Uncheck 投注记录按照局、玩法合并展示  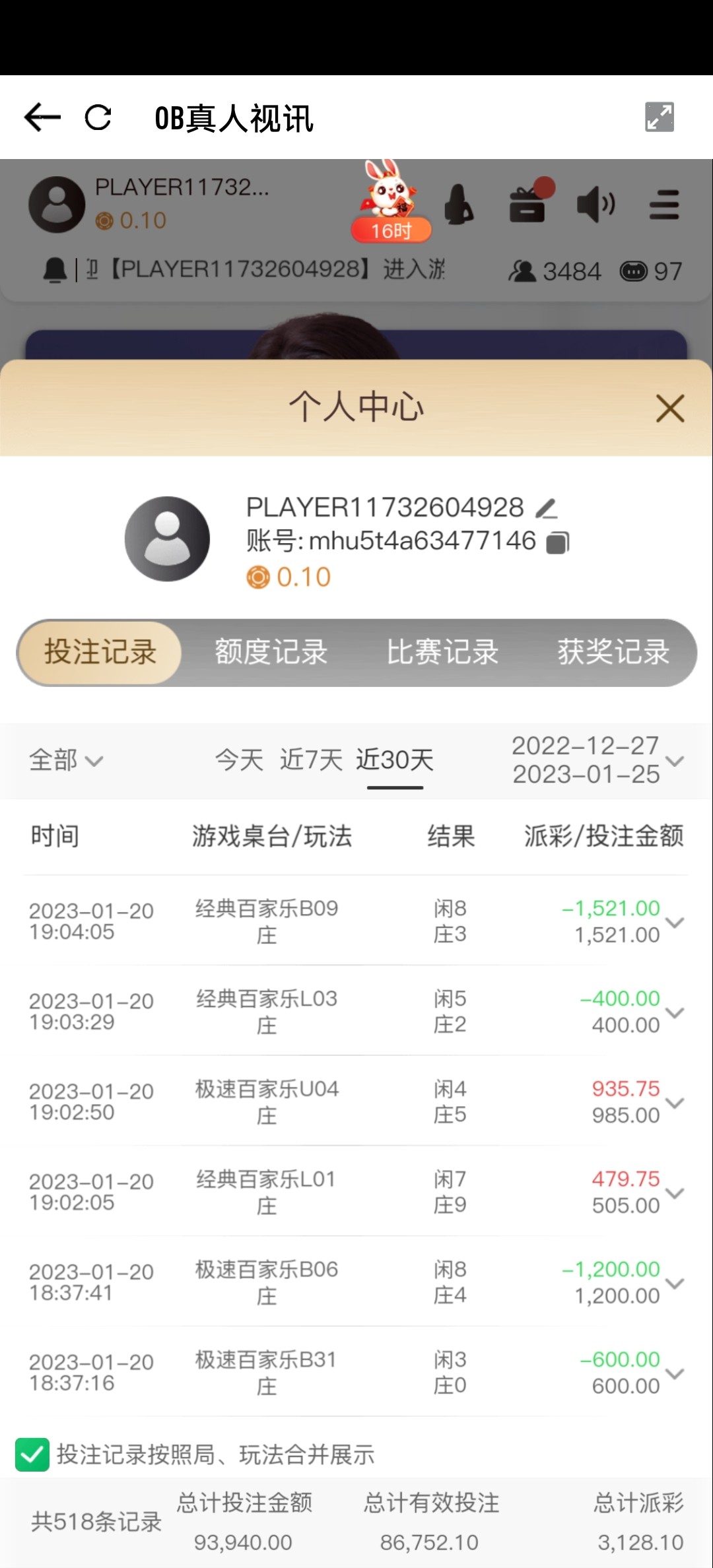tap(32, 1454)
